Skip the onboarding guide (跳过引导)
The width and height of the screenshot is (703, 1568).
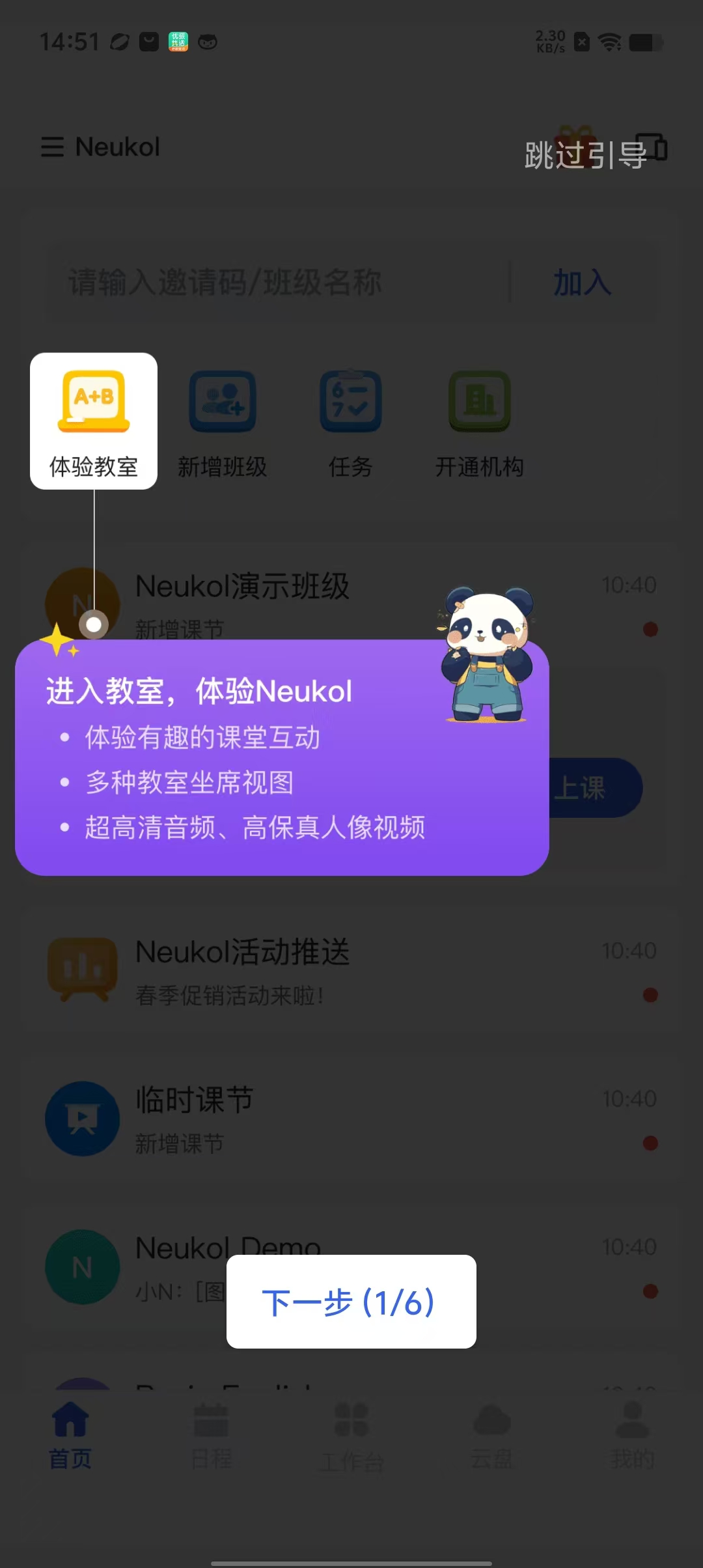click(x=585, y=155)
